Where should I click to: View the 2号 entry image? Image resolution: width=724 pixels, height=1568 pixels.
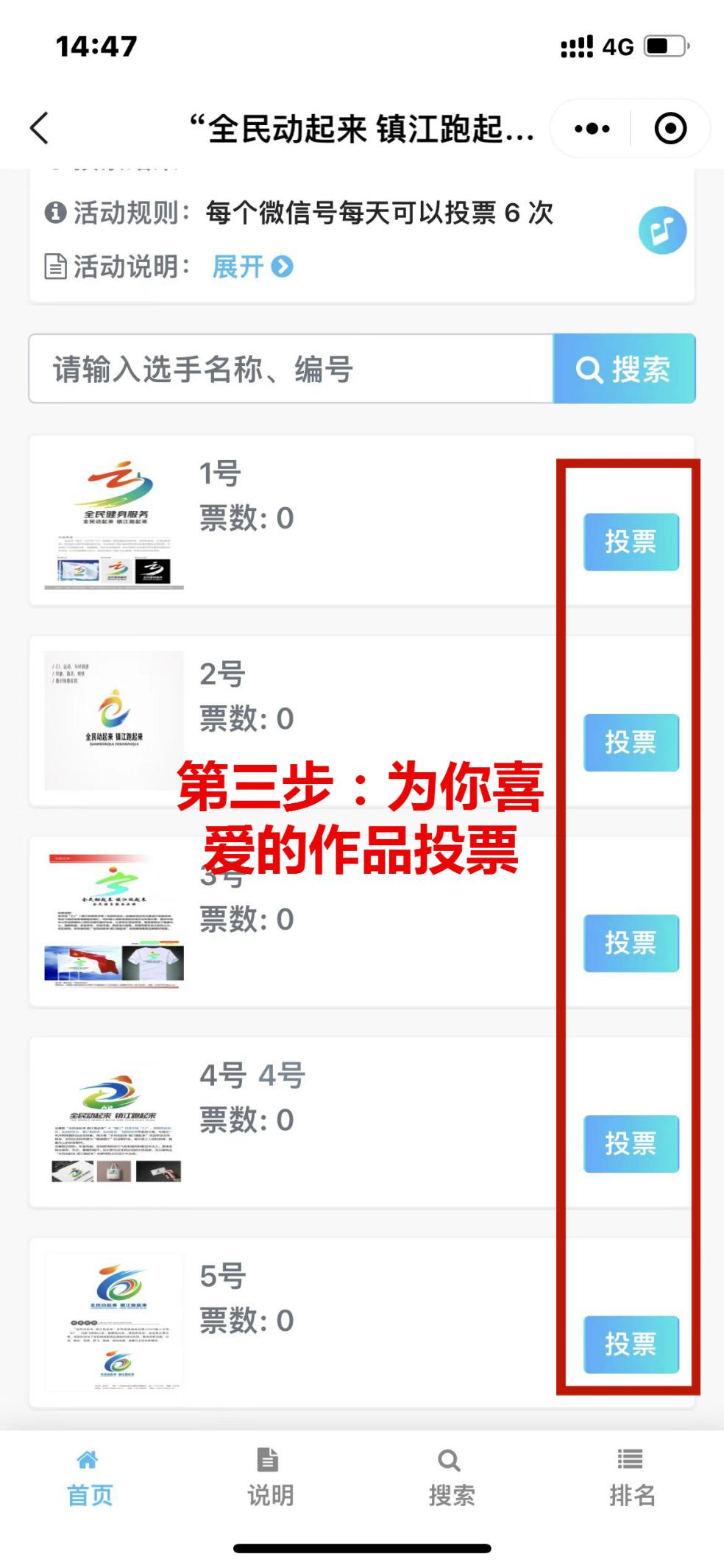(114, 720)
